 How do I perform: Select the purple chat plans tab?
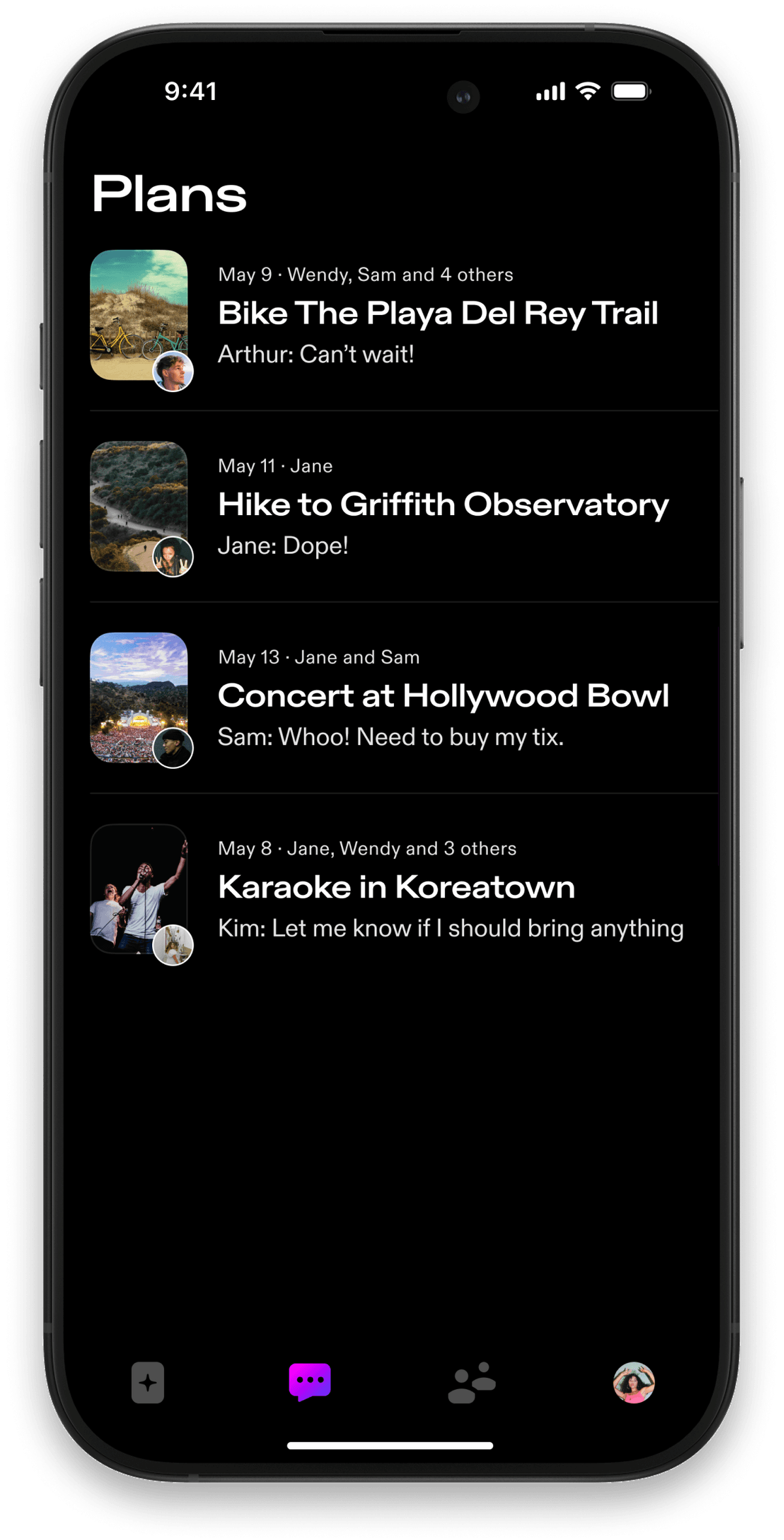310,1382
